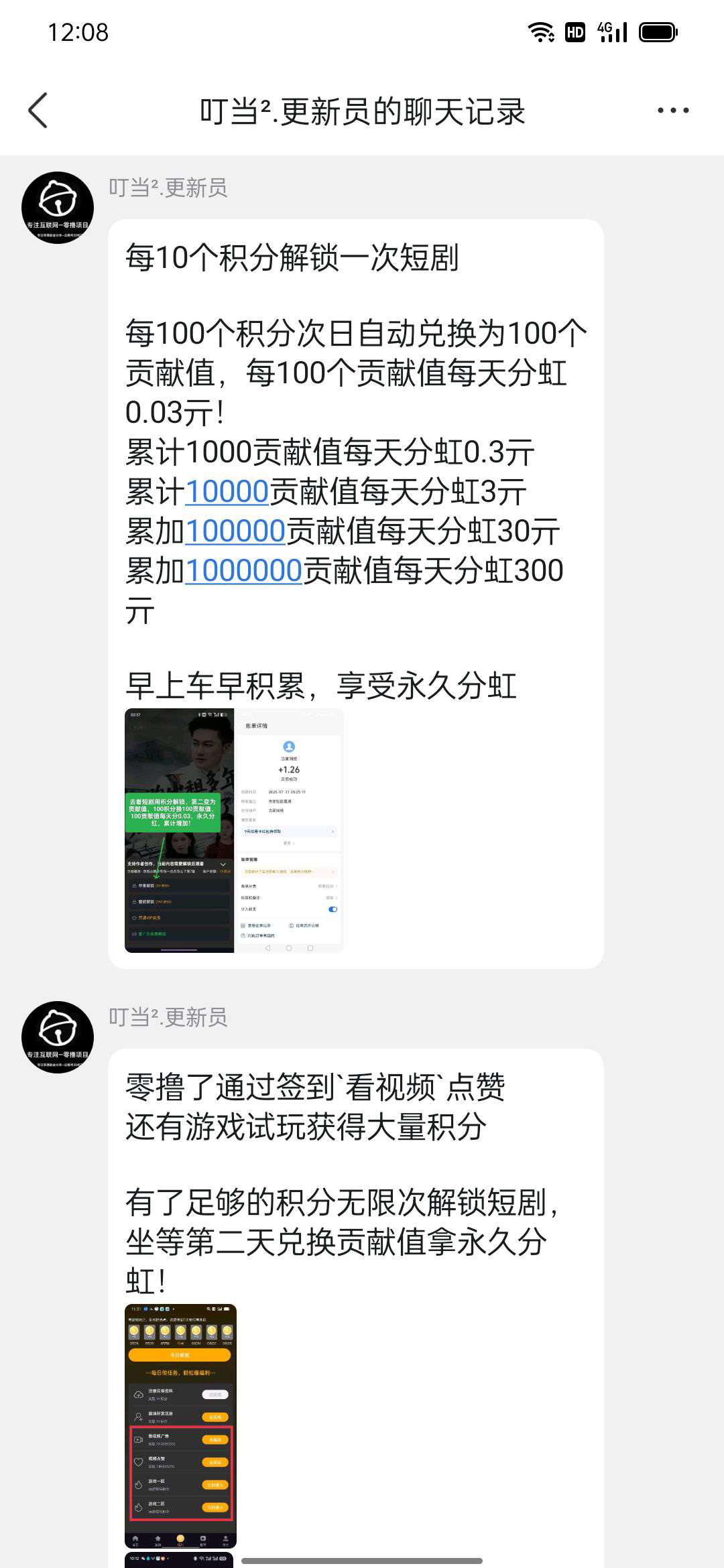The image size is (724, 1568).
Task: Tap the video-play icon beside the 看视频广告 task
Action: 138,1440
